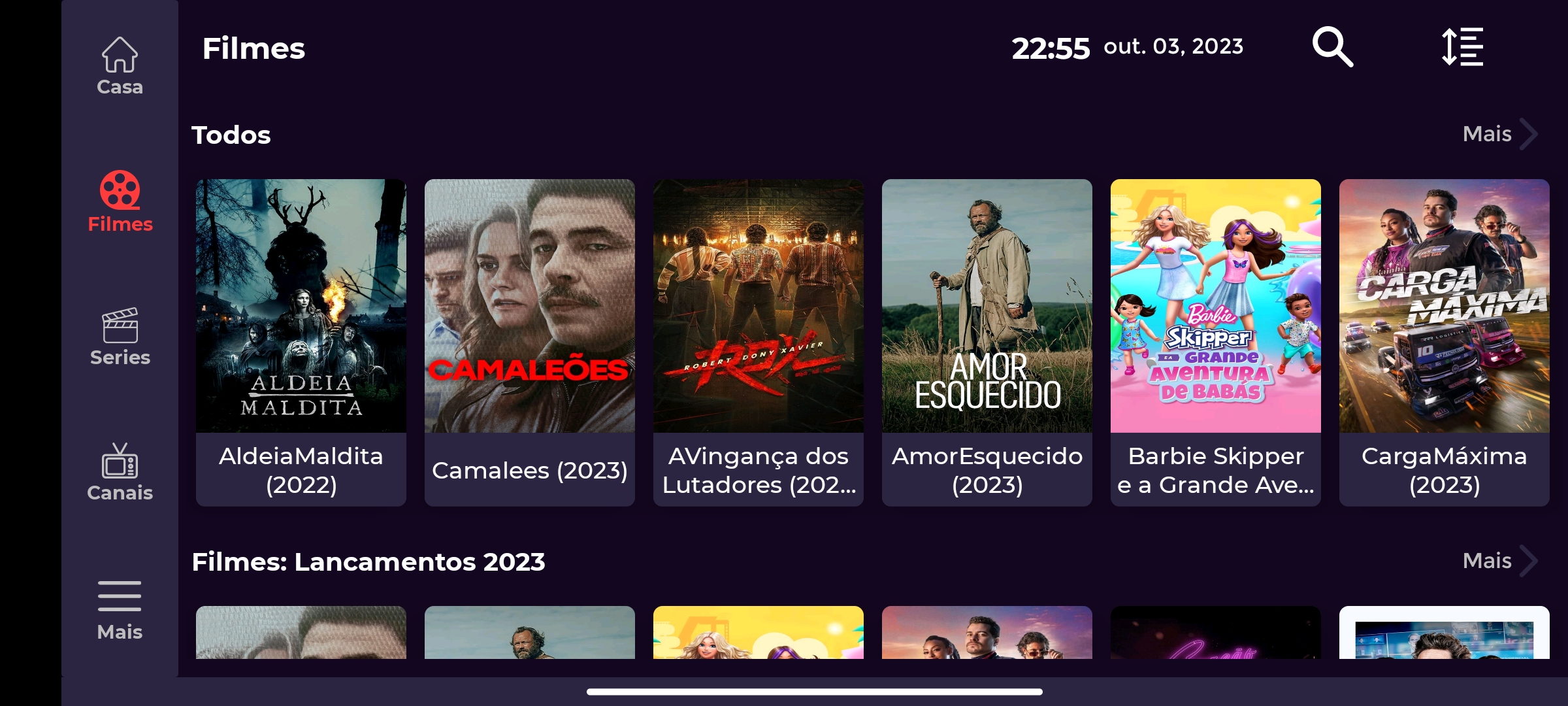Open AVingança dos Lutadores movie

click(x=759, y=342)
